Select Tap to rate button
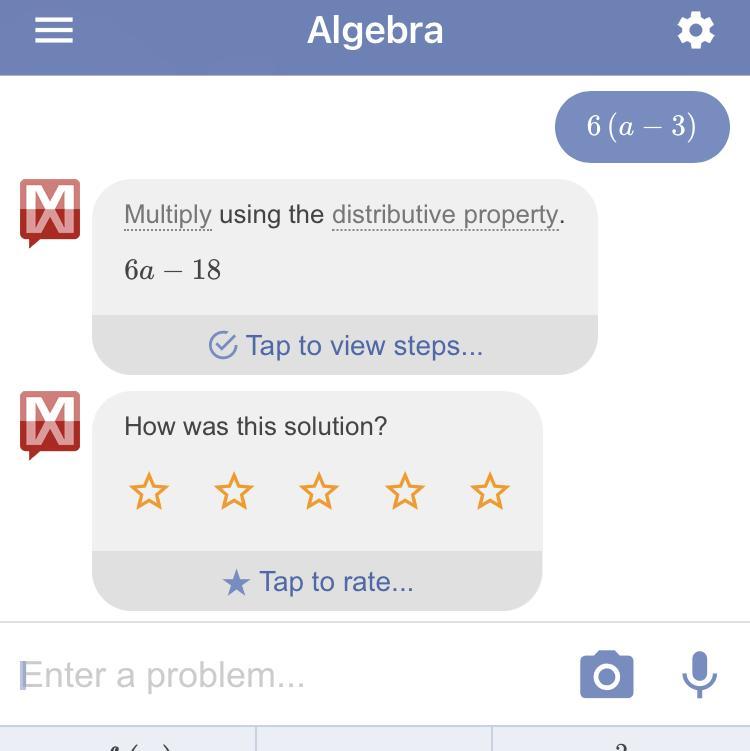This screenshot has height=751, width=750. (x=318, y=582)
